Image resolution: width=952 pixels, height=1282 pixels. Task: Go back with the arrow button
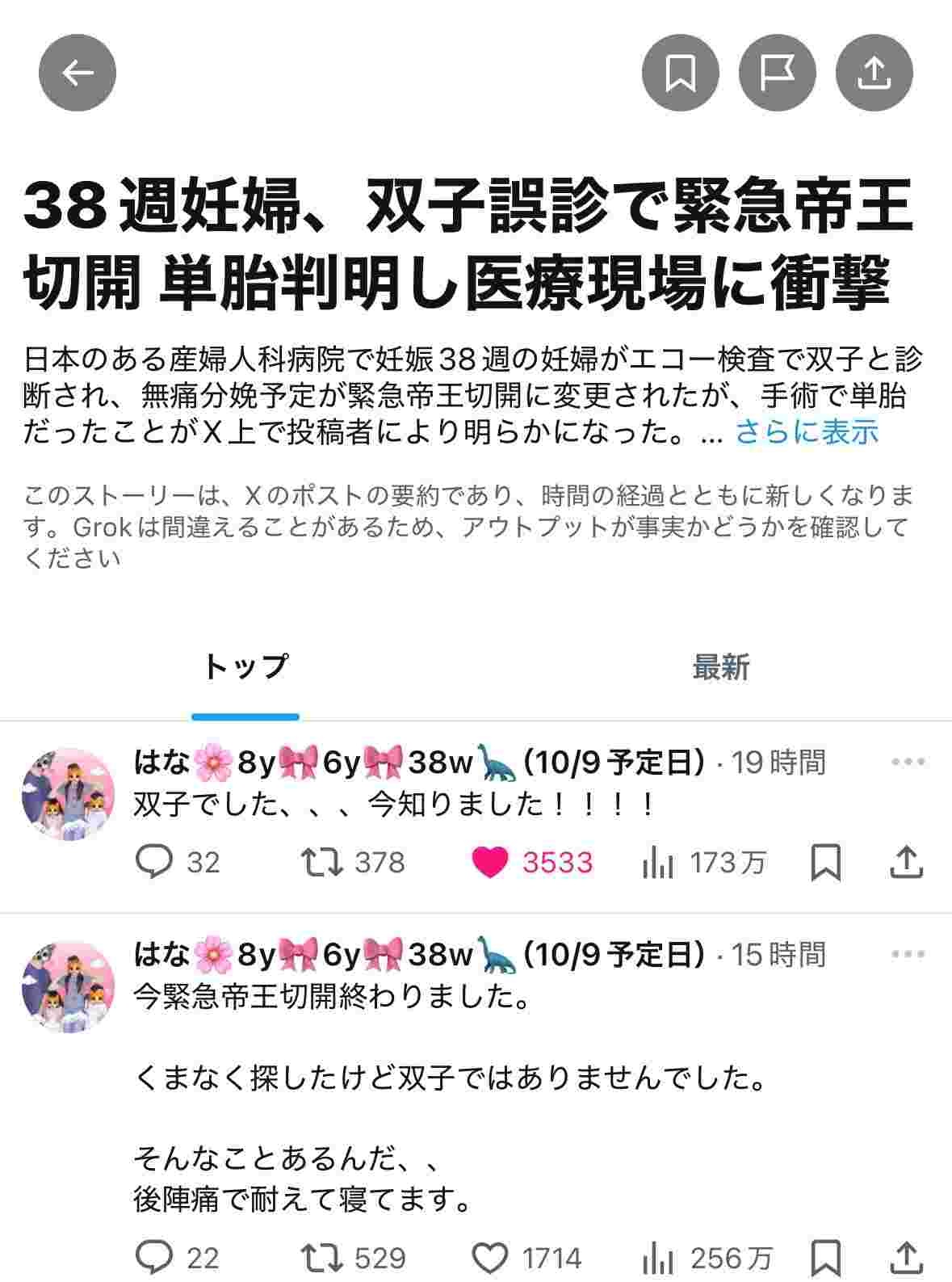tap(78, 73)
